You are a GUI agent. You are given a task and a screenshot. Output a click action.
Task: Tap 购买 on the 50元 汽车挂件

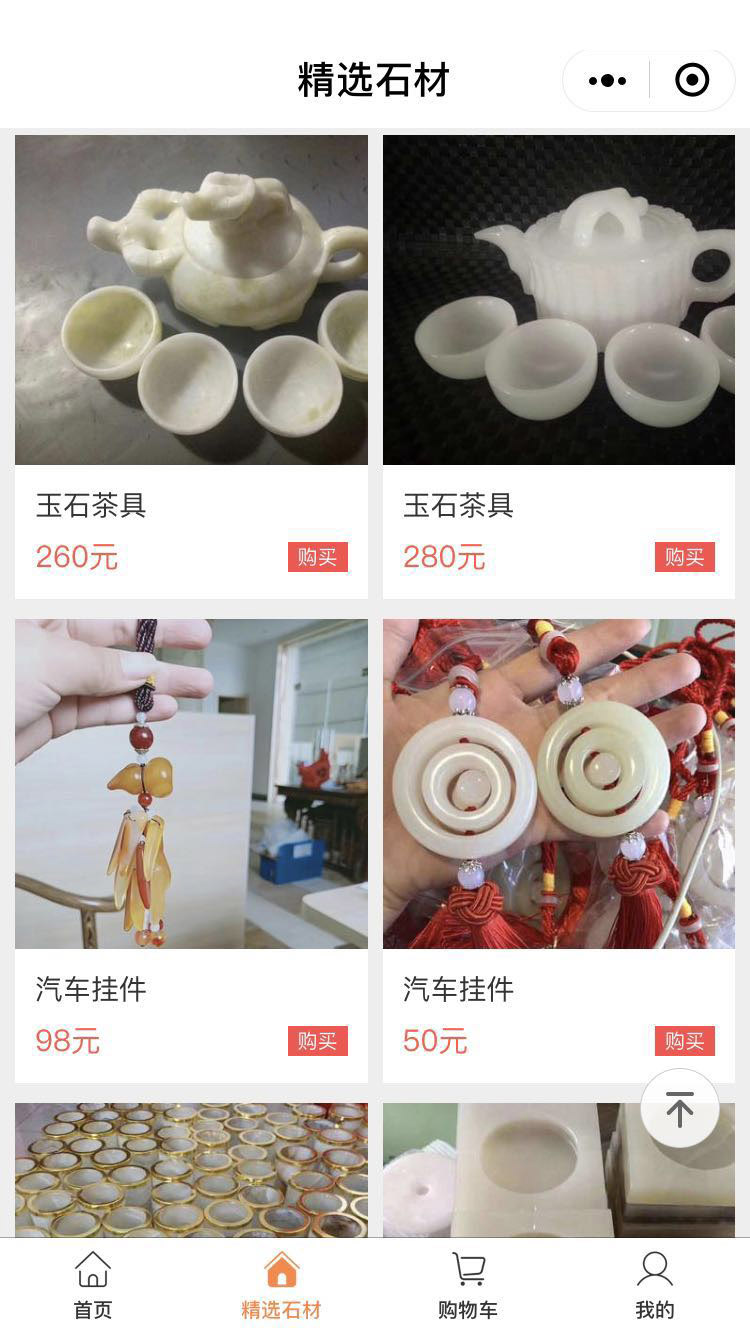pos(684,1041)
